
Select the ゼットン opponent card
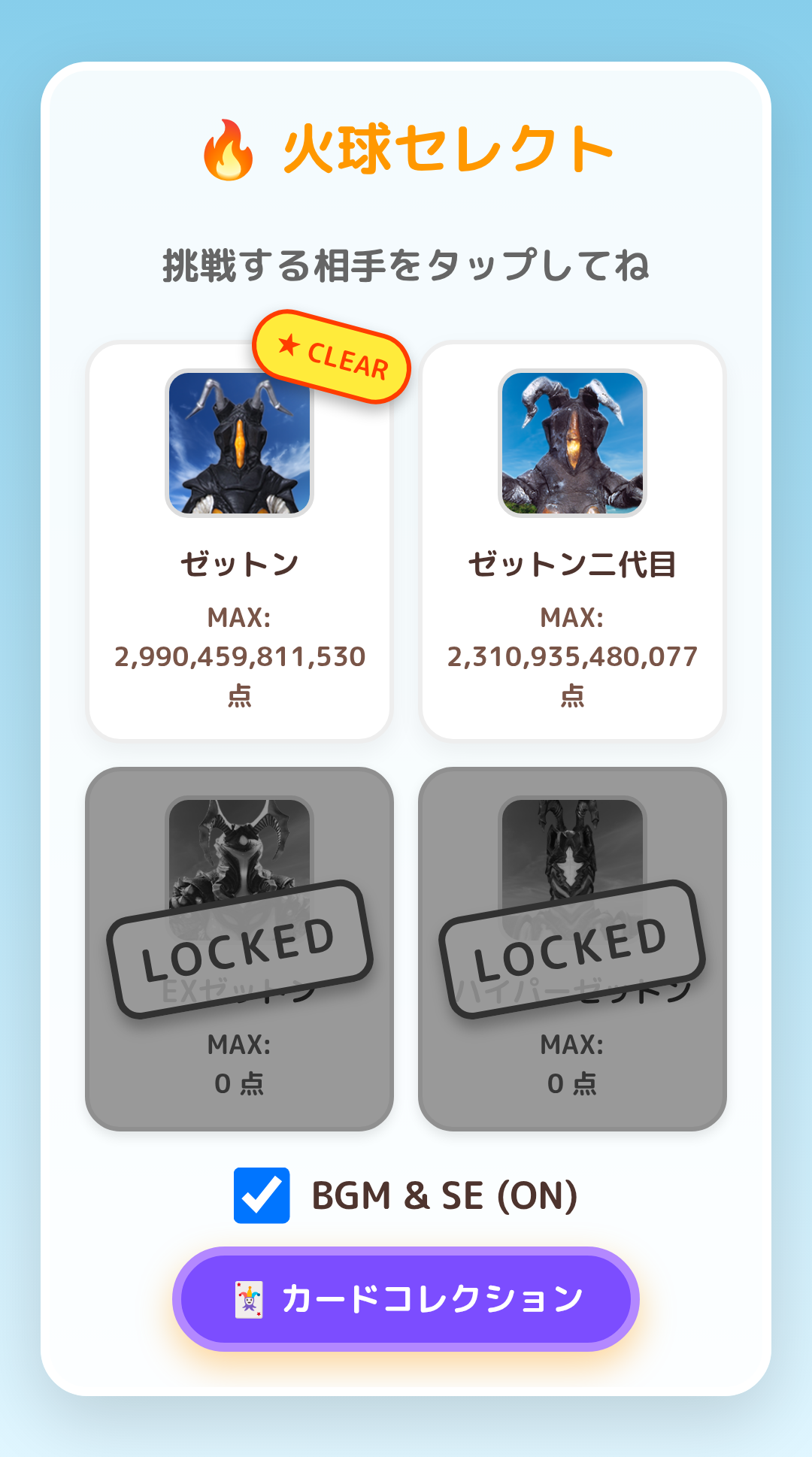click(x=239, y=541)
